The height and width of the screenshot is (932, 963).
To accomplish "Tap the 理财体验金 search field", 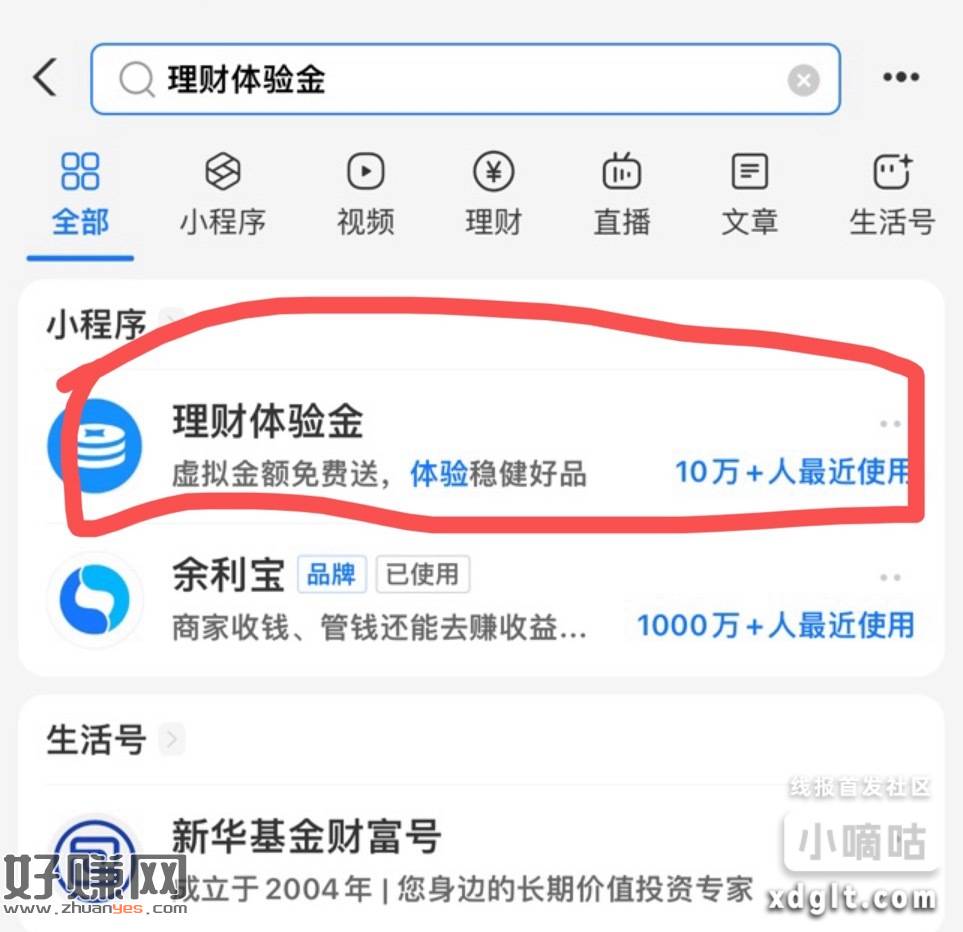I will (x=450, y=79).
